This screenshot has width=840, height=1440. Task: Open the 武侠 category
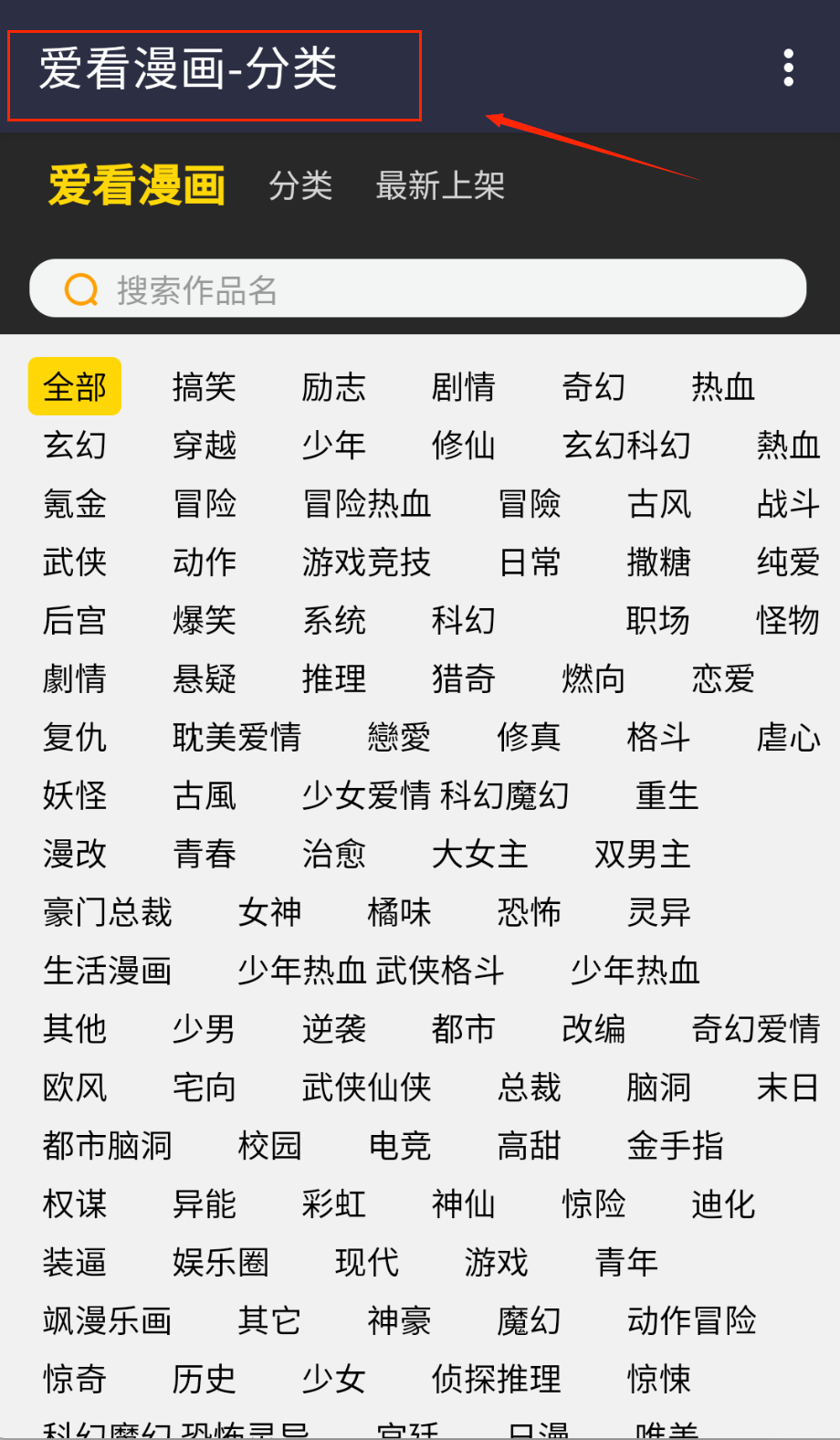75,562
